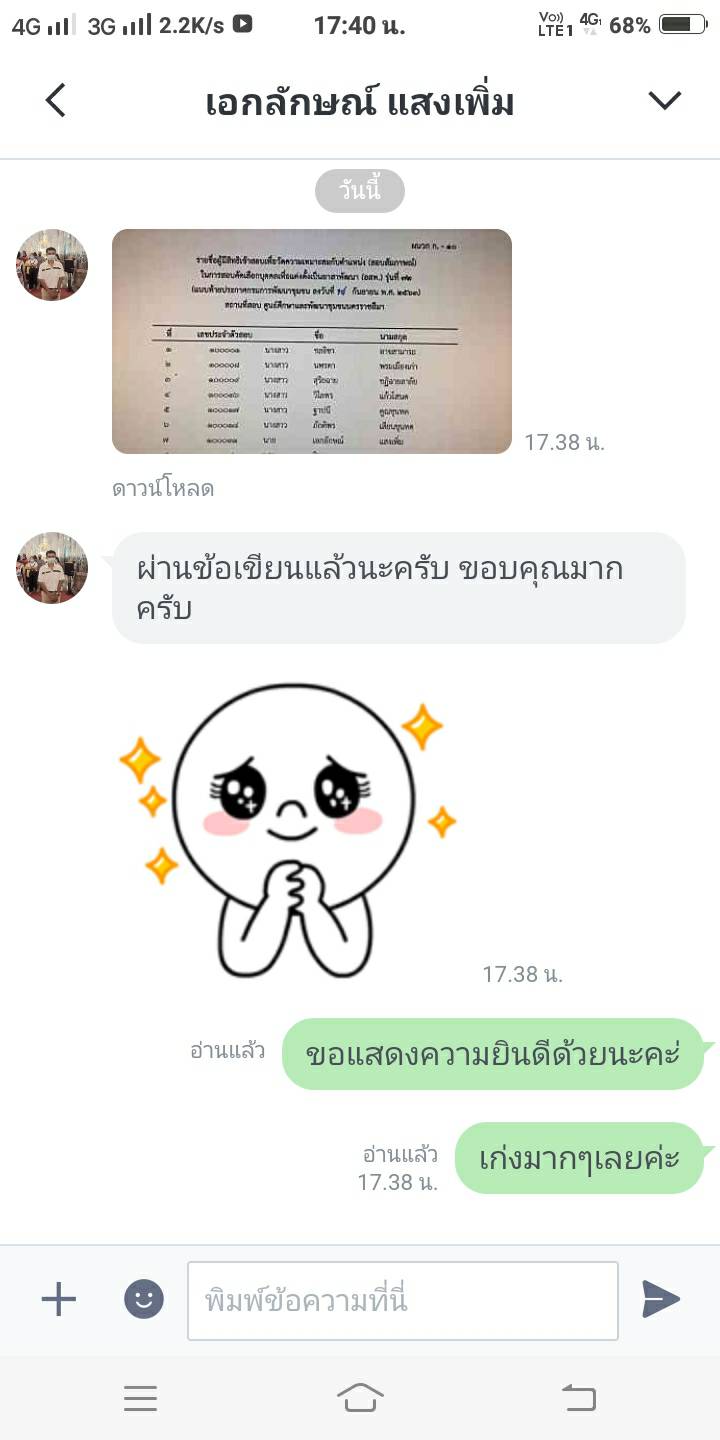This screenshot has width=720, height=1440.
Task: Go back from the chat
Action: (x=56, y=101)
